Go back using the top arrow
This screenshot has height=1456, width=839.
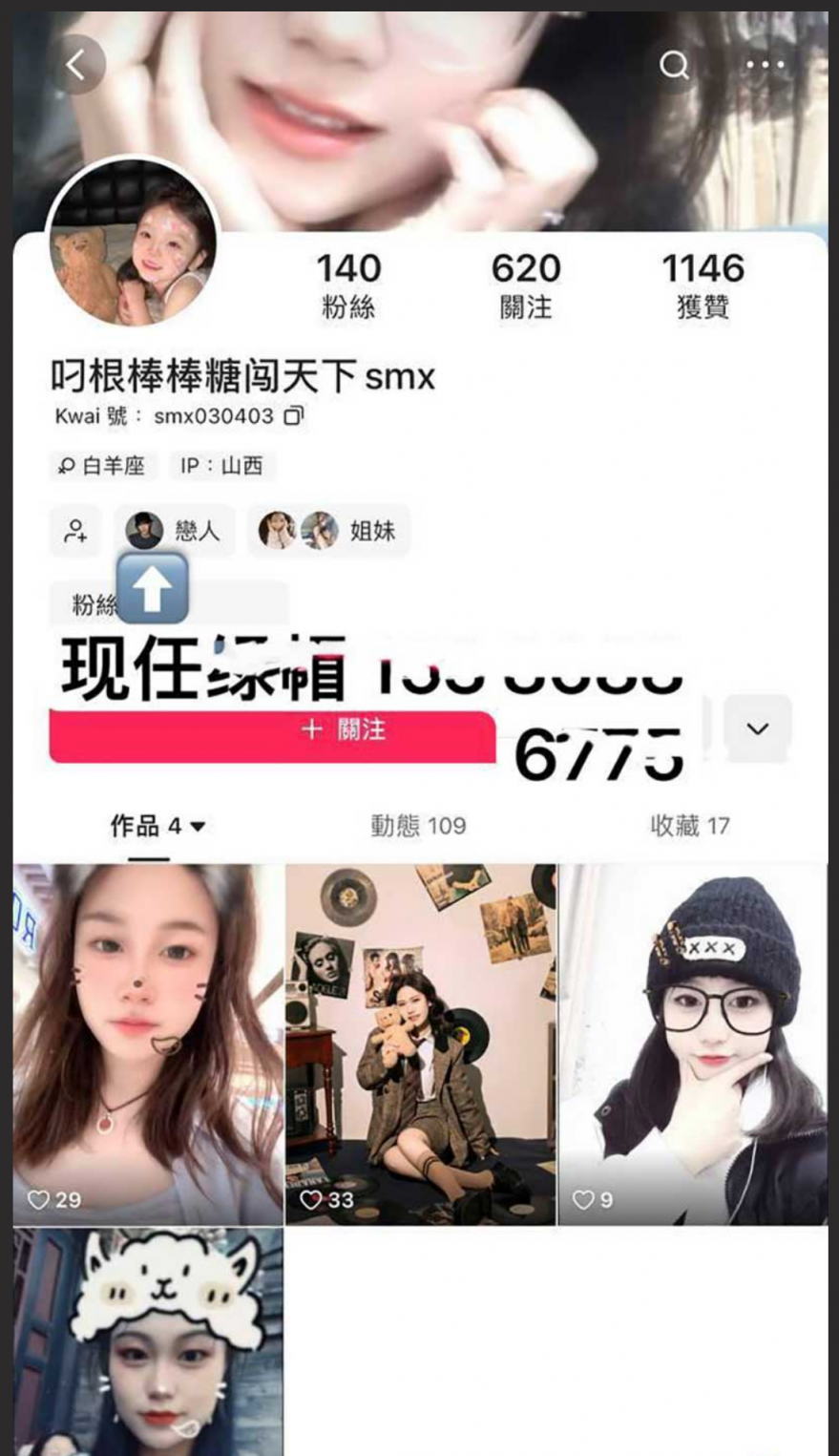[75, 65]
